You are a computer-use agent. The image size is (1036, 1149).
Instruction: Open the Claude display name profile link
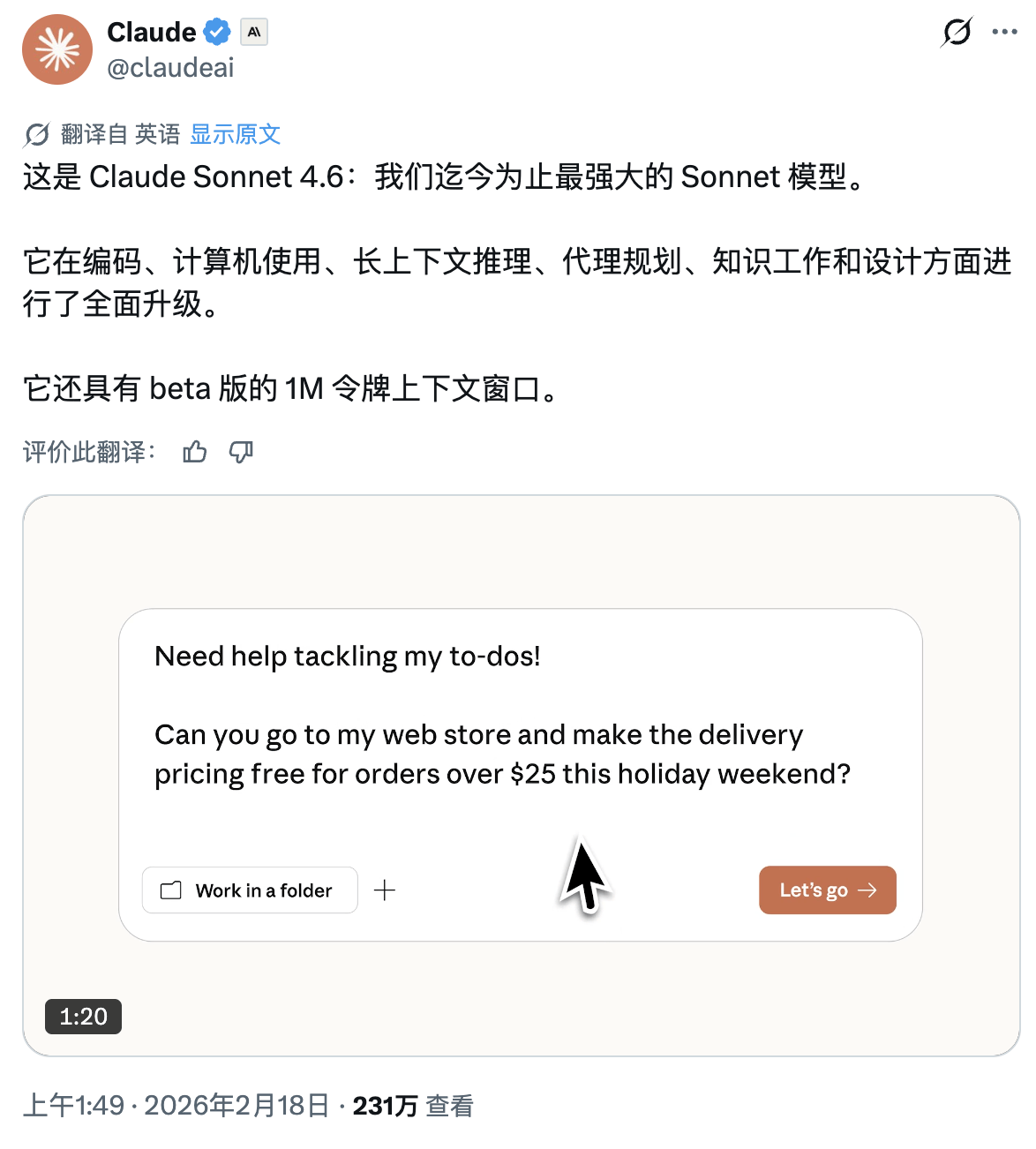tap(152, 32)
